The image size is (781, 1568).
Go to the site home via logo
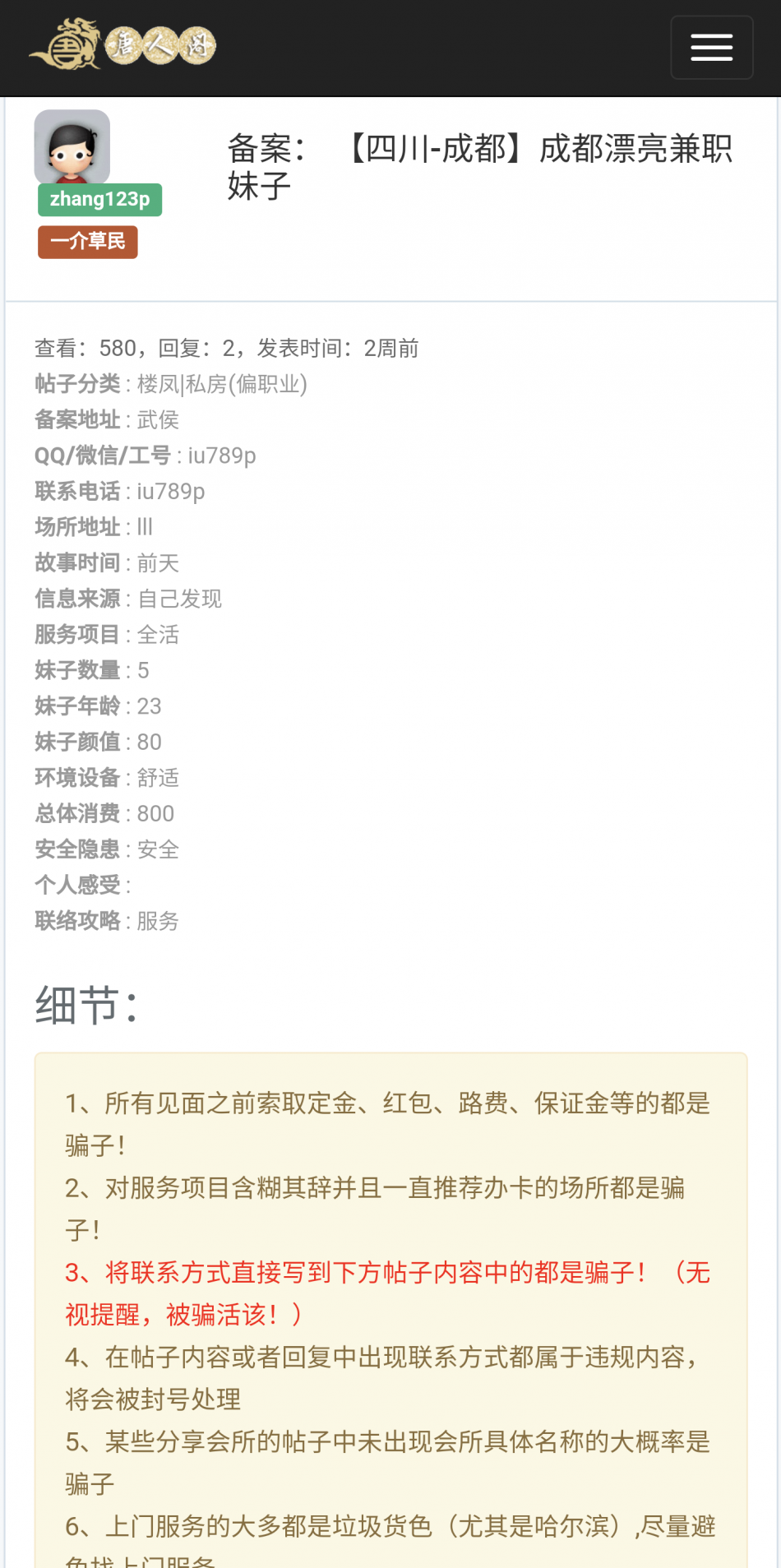point(122,44)
